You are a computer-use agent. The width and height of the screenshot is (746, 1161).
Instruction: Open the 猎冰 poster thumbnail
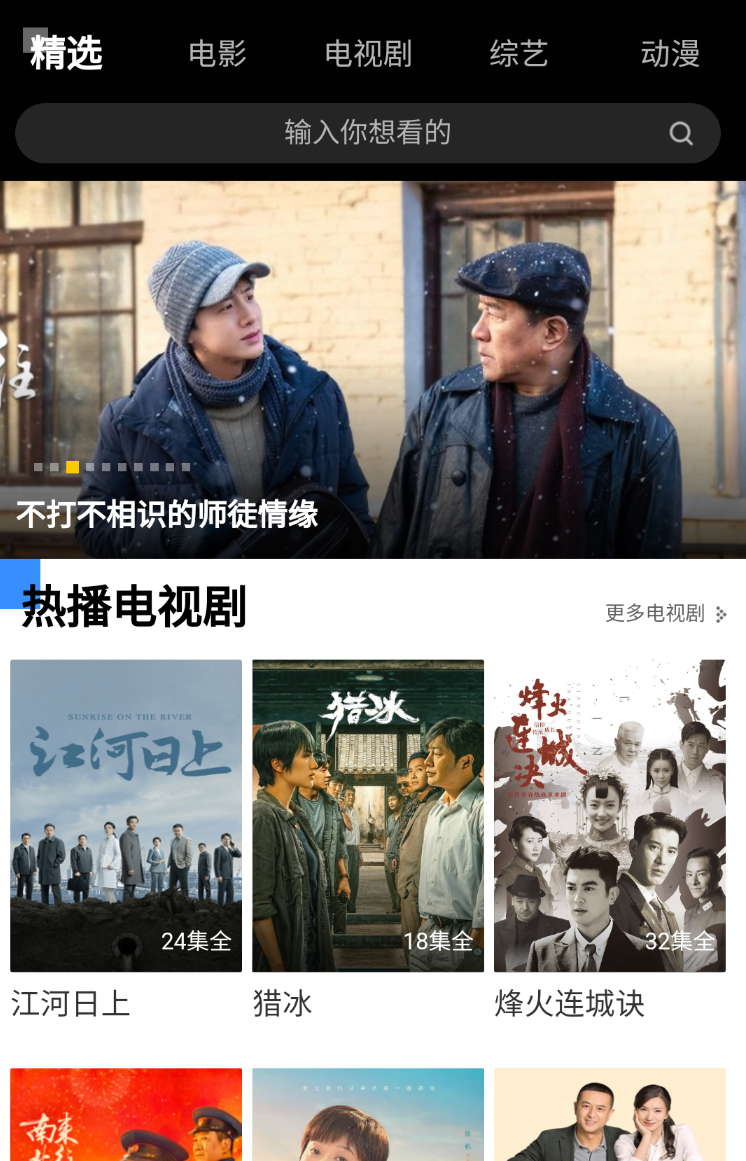pyautogui.click(x=368, y=815)
